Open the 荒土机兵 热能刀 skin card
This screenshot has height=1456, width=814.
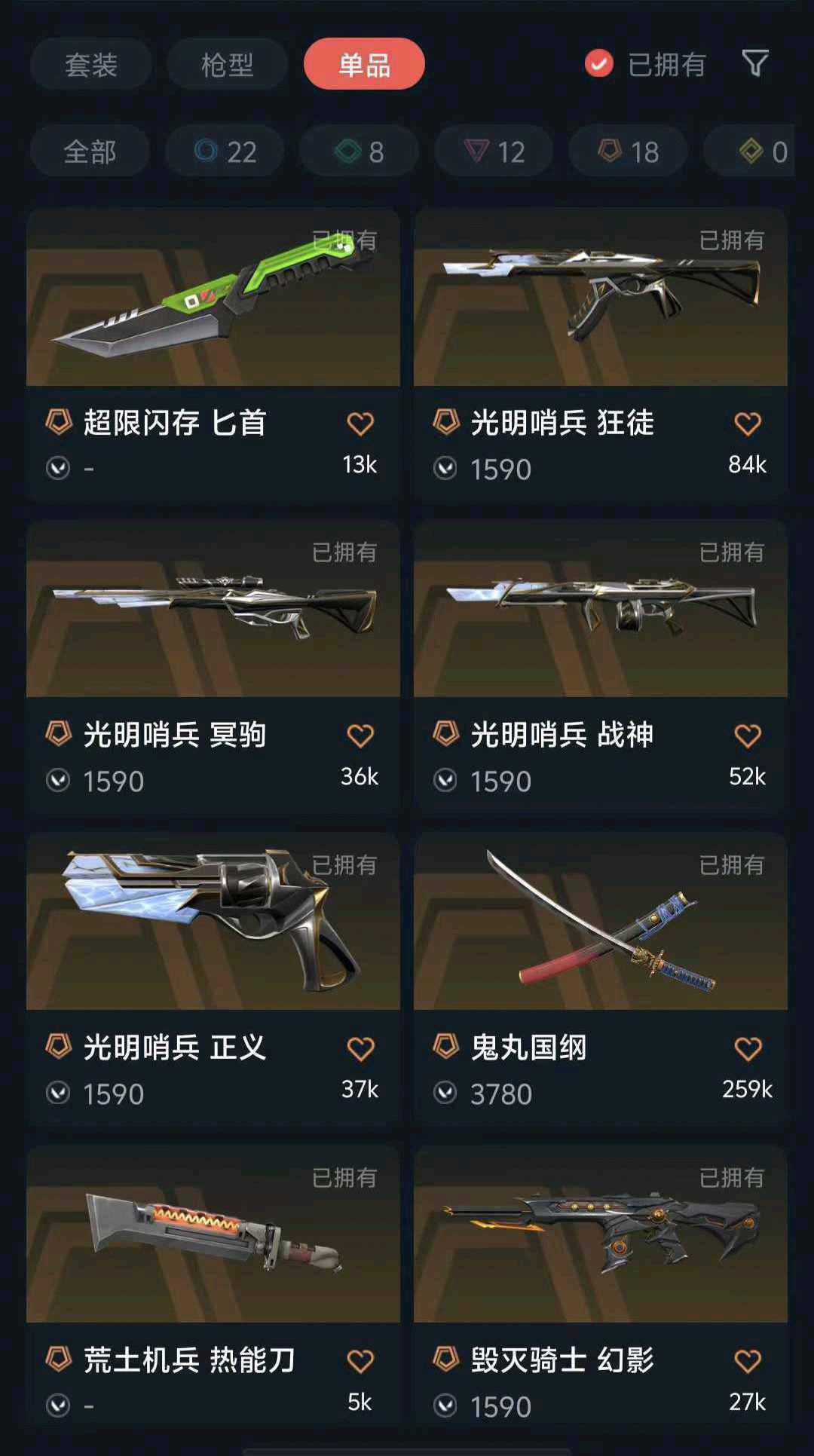(x=213, y=1234)
